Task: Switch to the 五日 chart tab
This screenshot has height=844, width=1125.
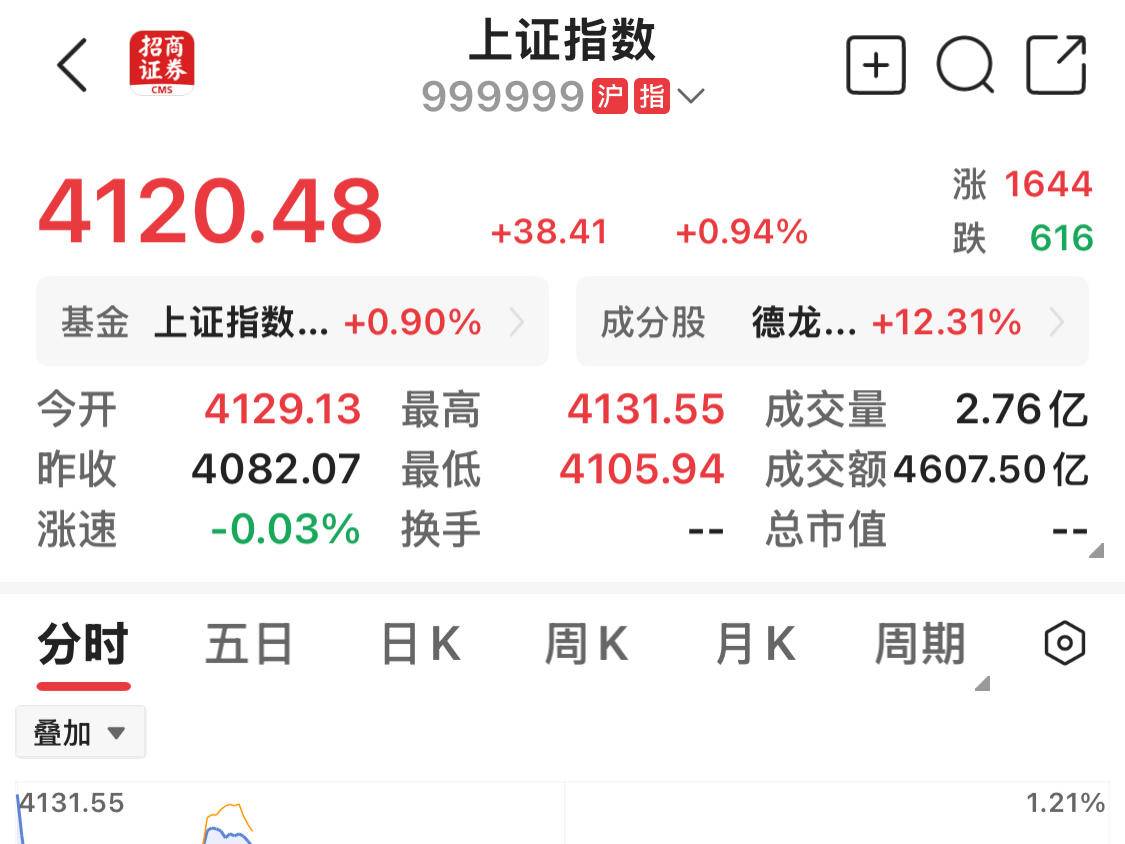Action: 248,644
